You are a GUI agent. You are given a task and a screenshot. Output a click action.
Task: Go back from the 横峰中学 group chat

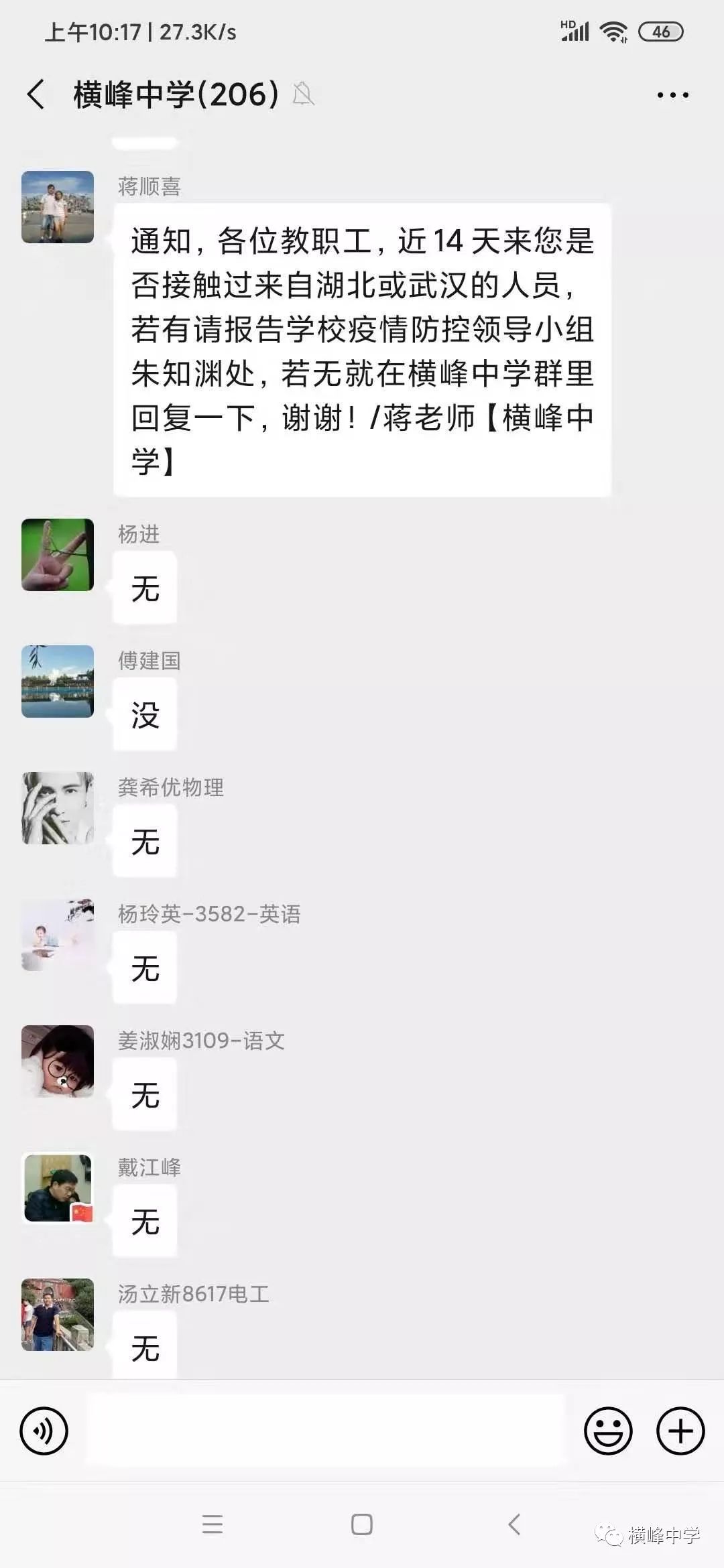(36, 94)
